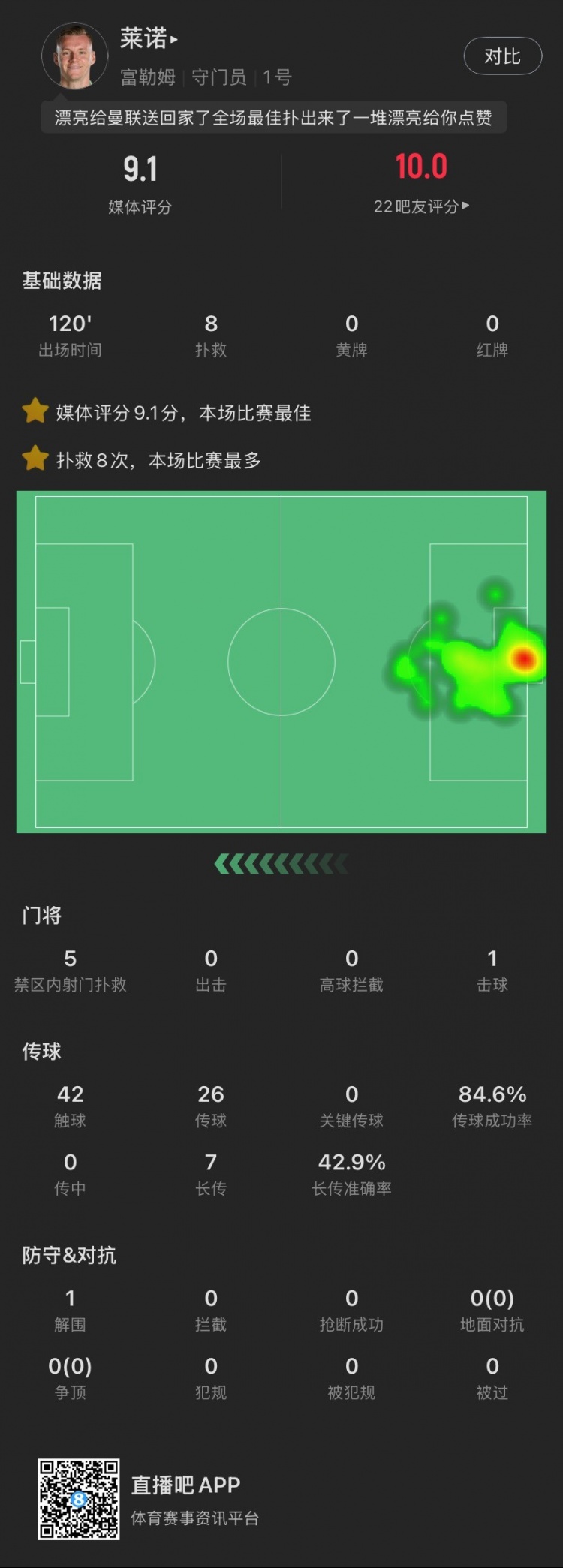Tap the 对比 compare button
Screen dimensions: 563x1568
click(503, 56)
